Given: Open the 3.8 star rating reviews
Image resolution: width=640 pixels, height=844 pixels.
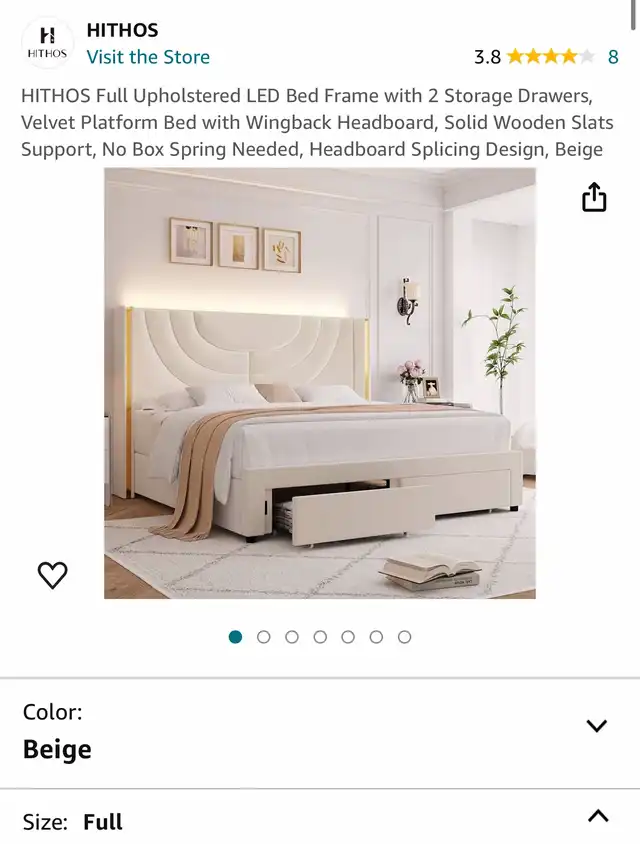Looking at the screenshot, I should (x=548, y=57).
